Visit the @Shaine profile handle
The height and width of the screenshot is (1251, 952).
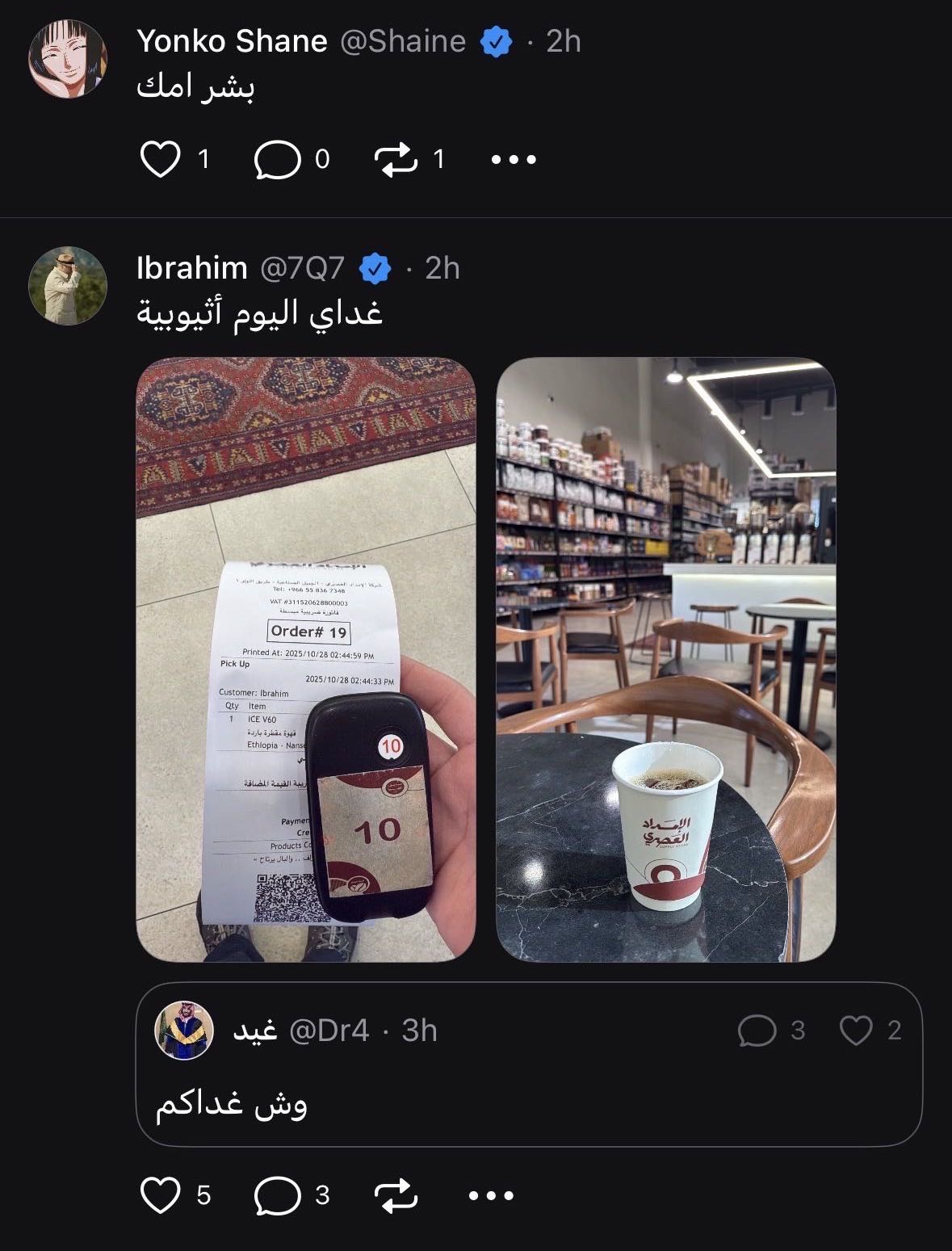pyautogui.click(x=403, y=41)
